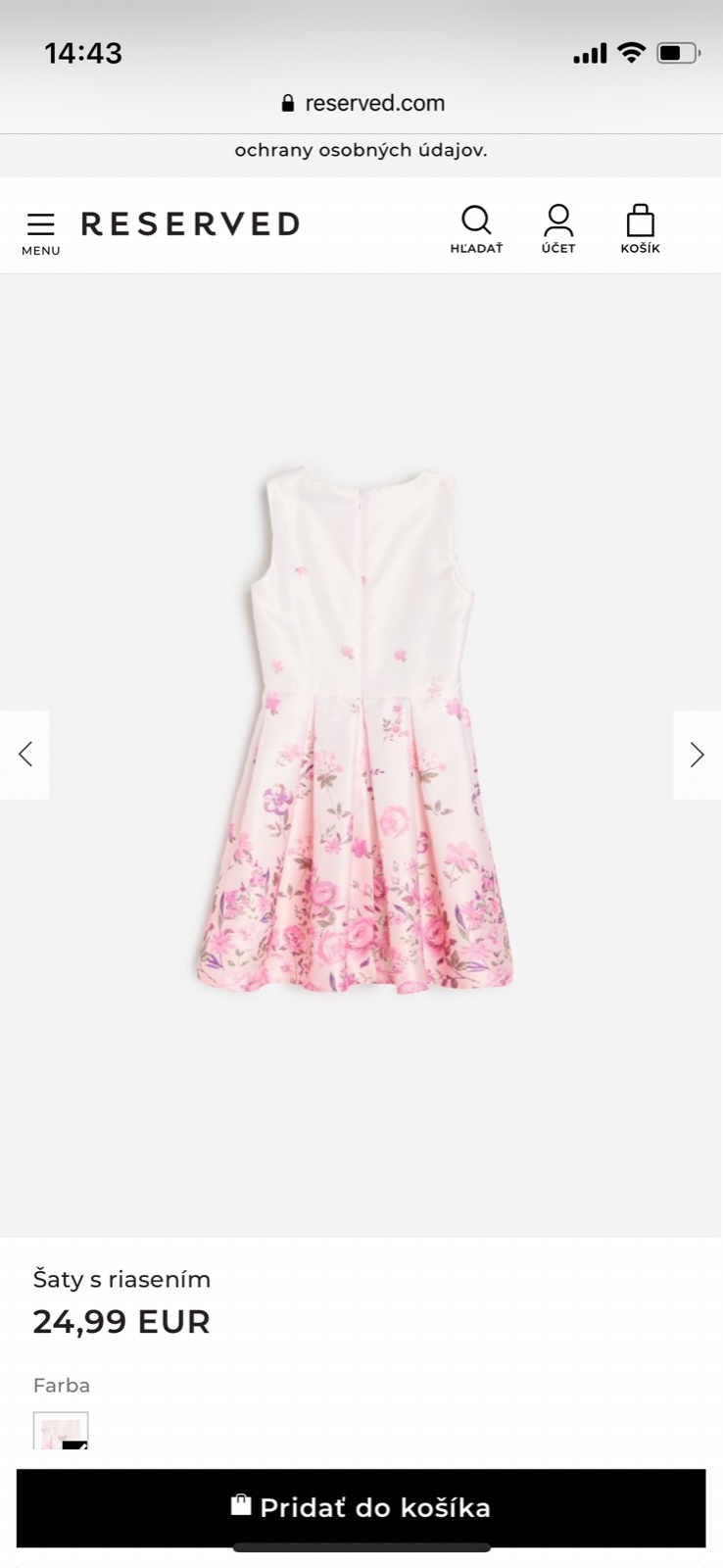This screenshot has width=723, height=1568.
Task: Open the ÚČET account page
Action: 558,229
